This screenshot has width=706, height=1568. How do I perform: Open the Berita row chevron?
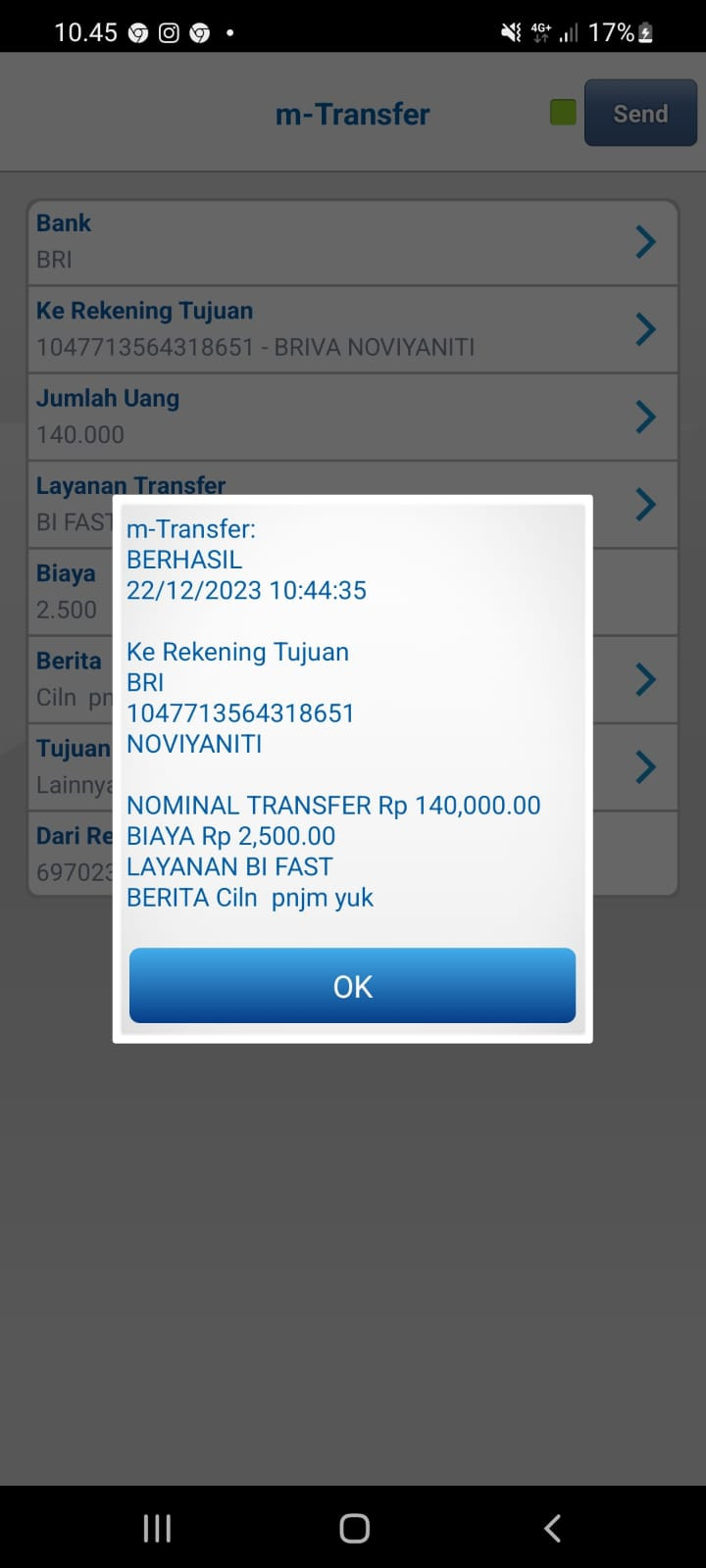tap(645, 679)
